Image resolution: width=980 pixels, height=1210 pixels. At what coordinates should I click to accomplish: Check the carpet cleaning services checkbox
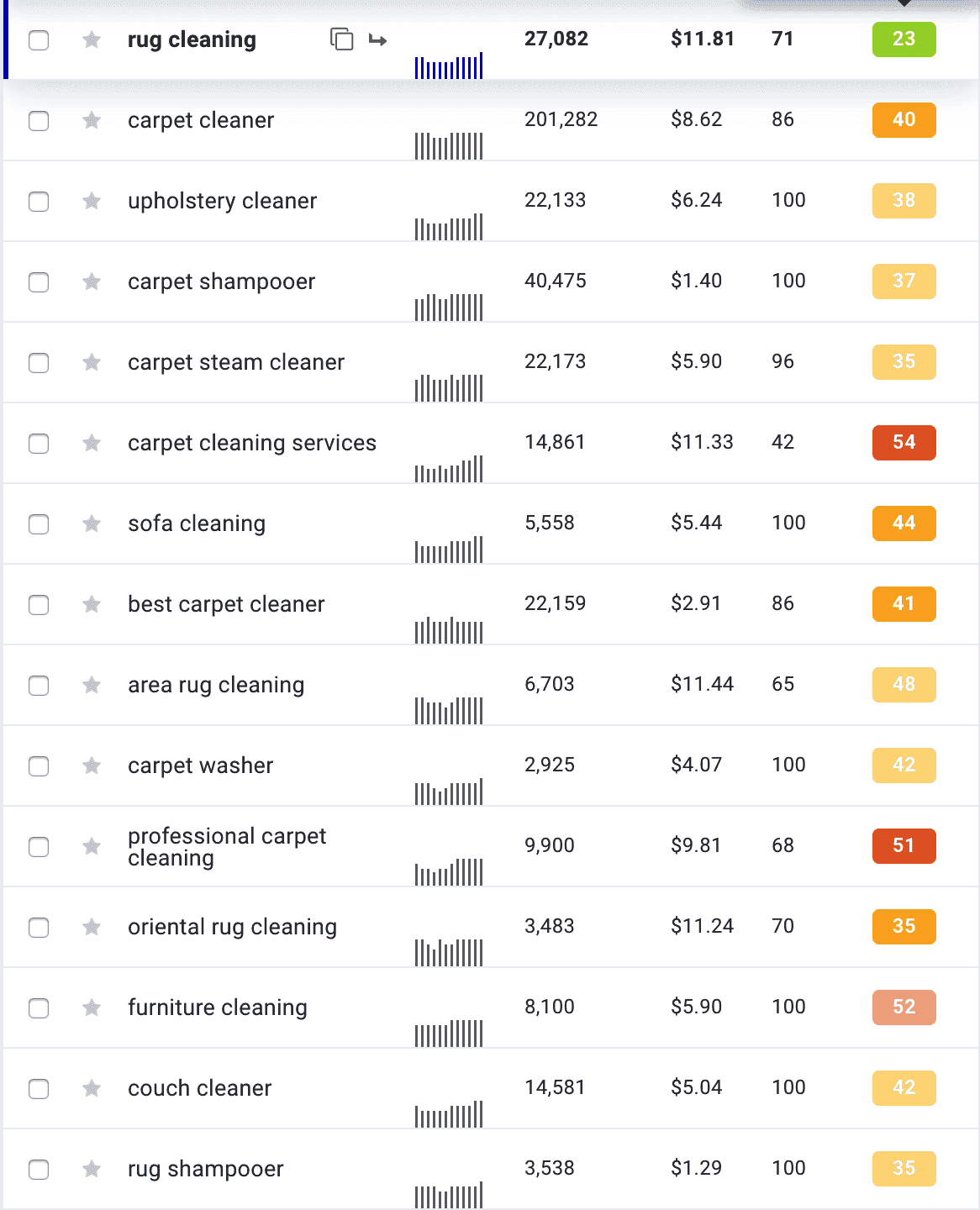coord(39,444)
